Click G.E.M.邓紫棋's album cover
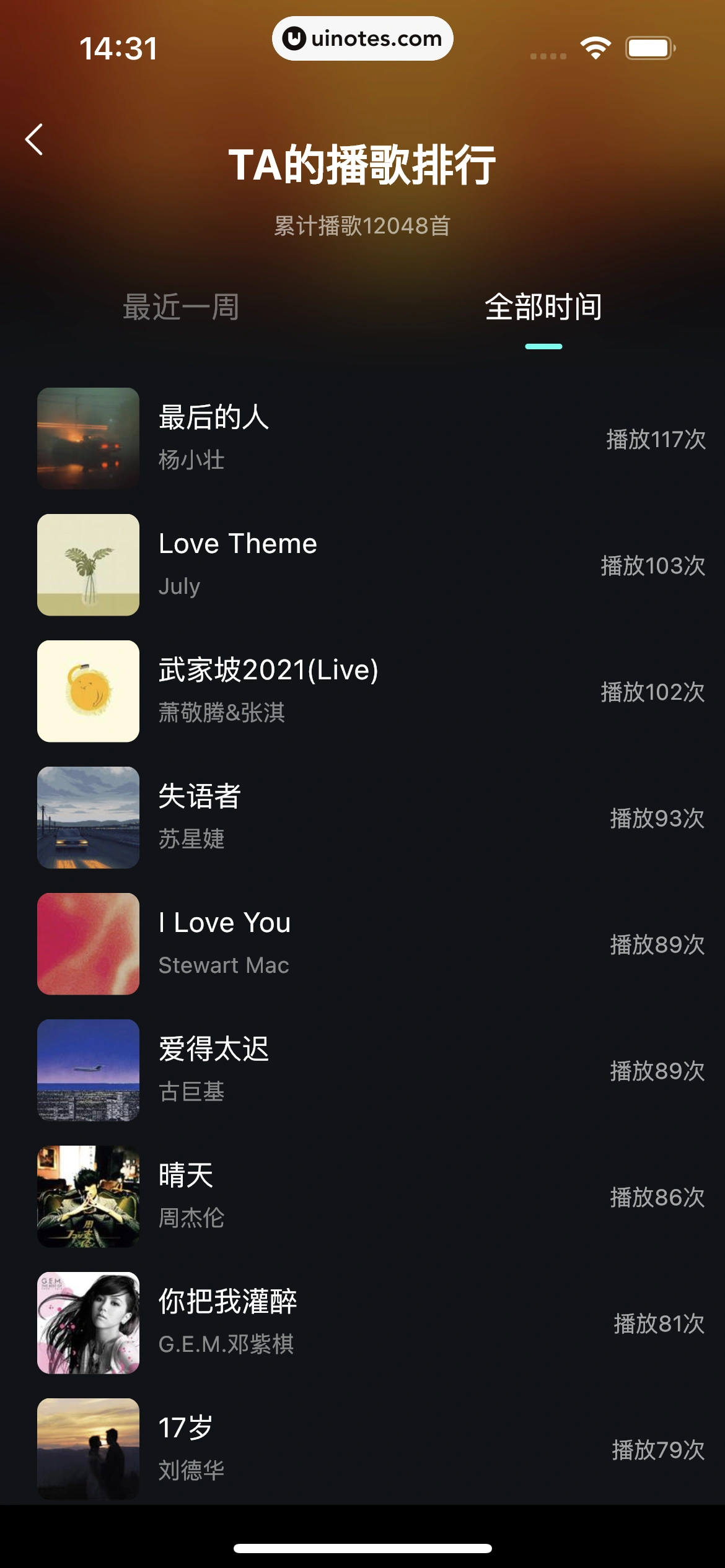The image size is (725, 1568). [x=88, y=1323]
